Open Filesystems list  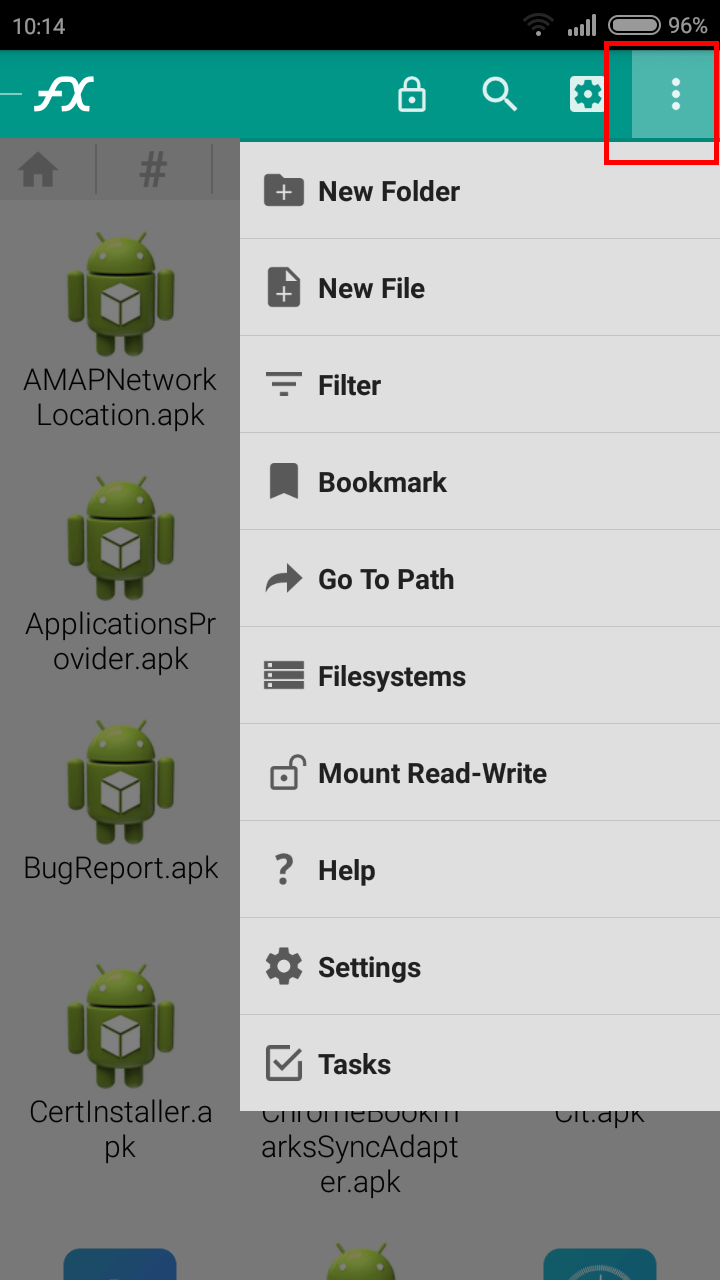tap(391, 676)
